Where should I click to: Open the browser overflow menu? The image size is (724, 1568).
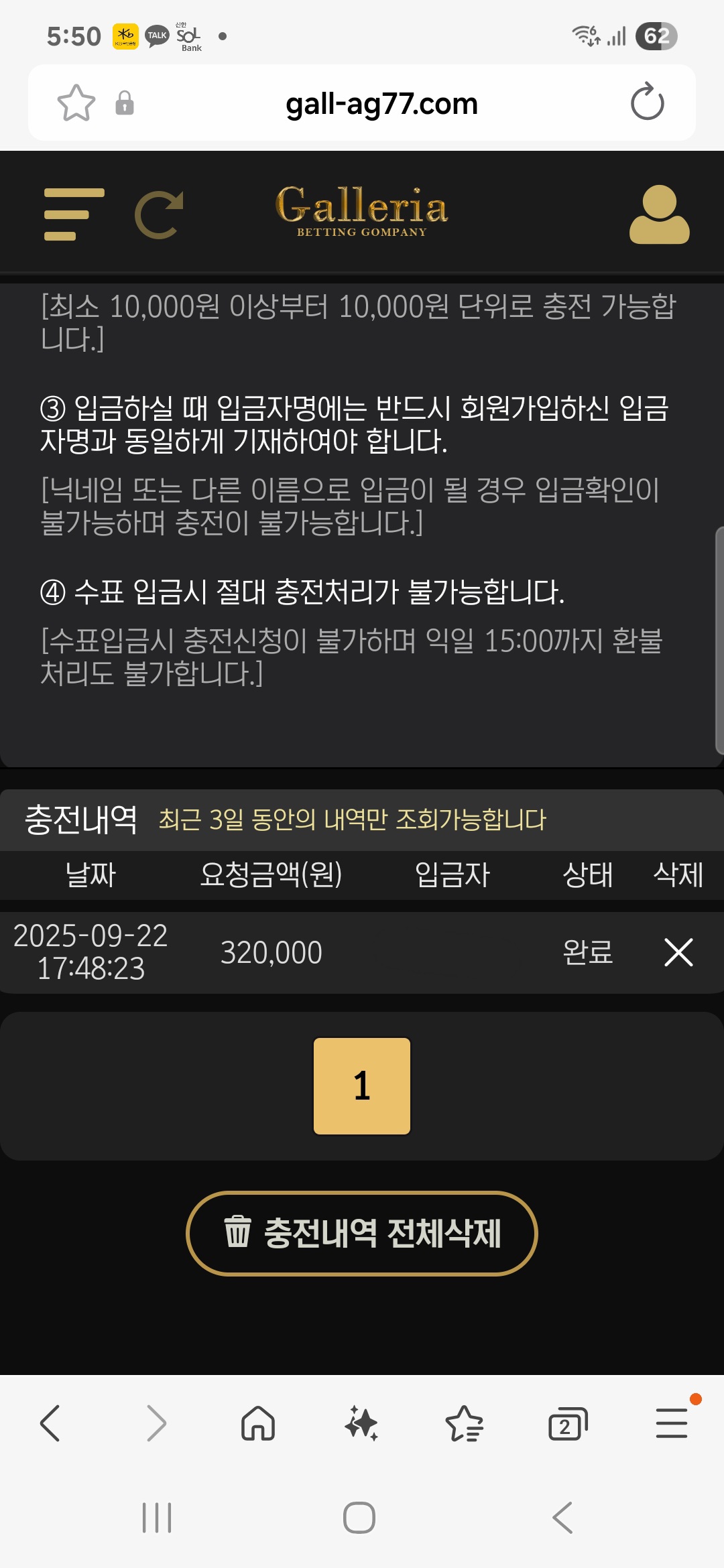point(672,1423)
